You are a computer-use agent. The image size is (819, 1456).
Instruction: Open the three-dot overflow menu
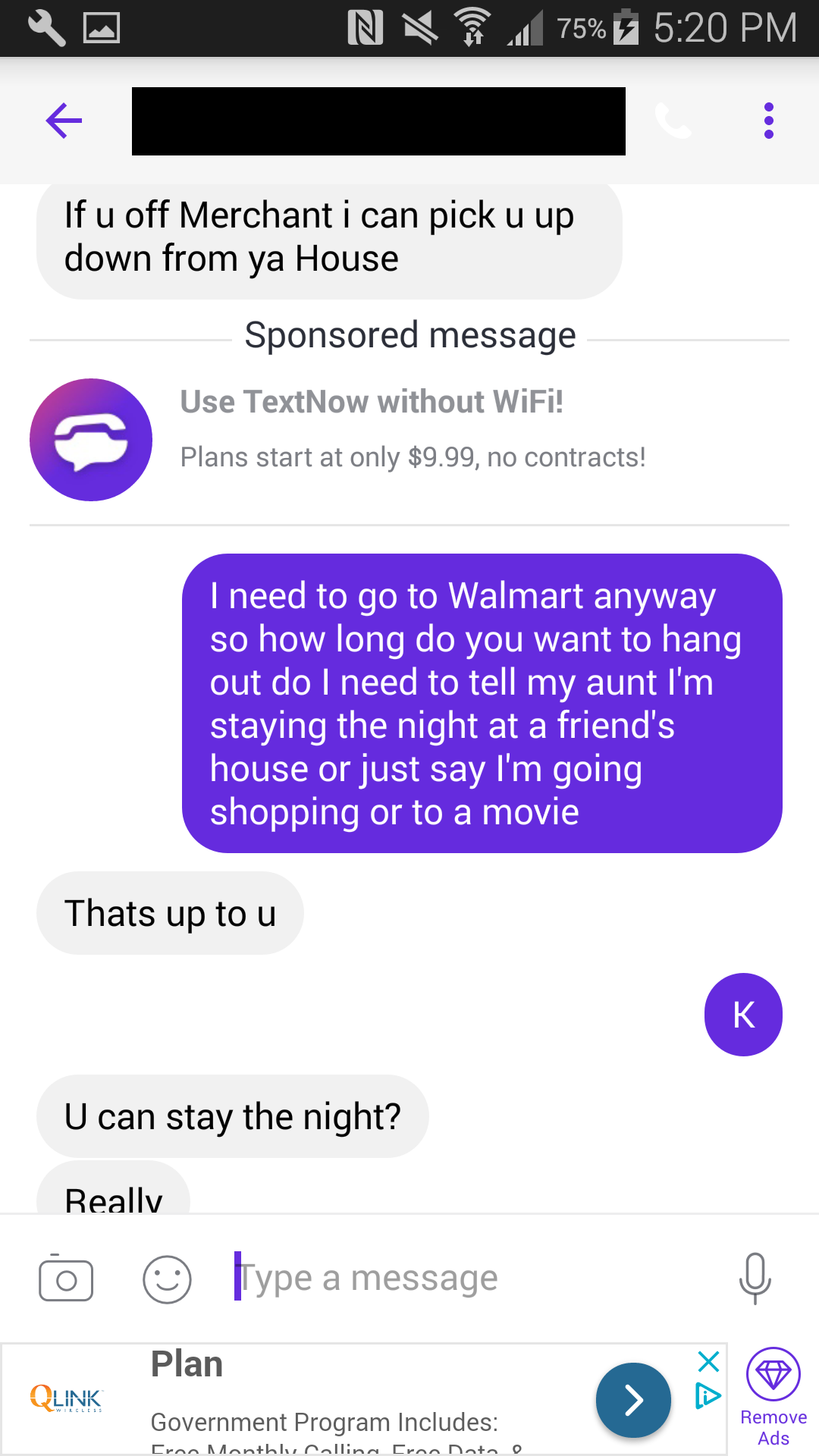[x=768, y=121]
